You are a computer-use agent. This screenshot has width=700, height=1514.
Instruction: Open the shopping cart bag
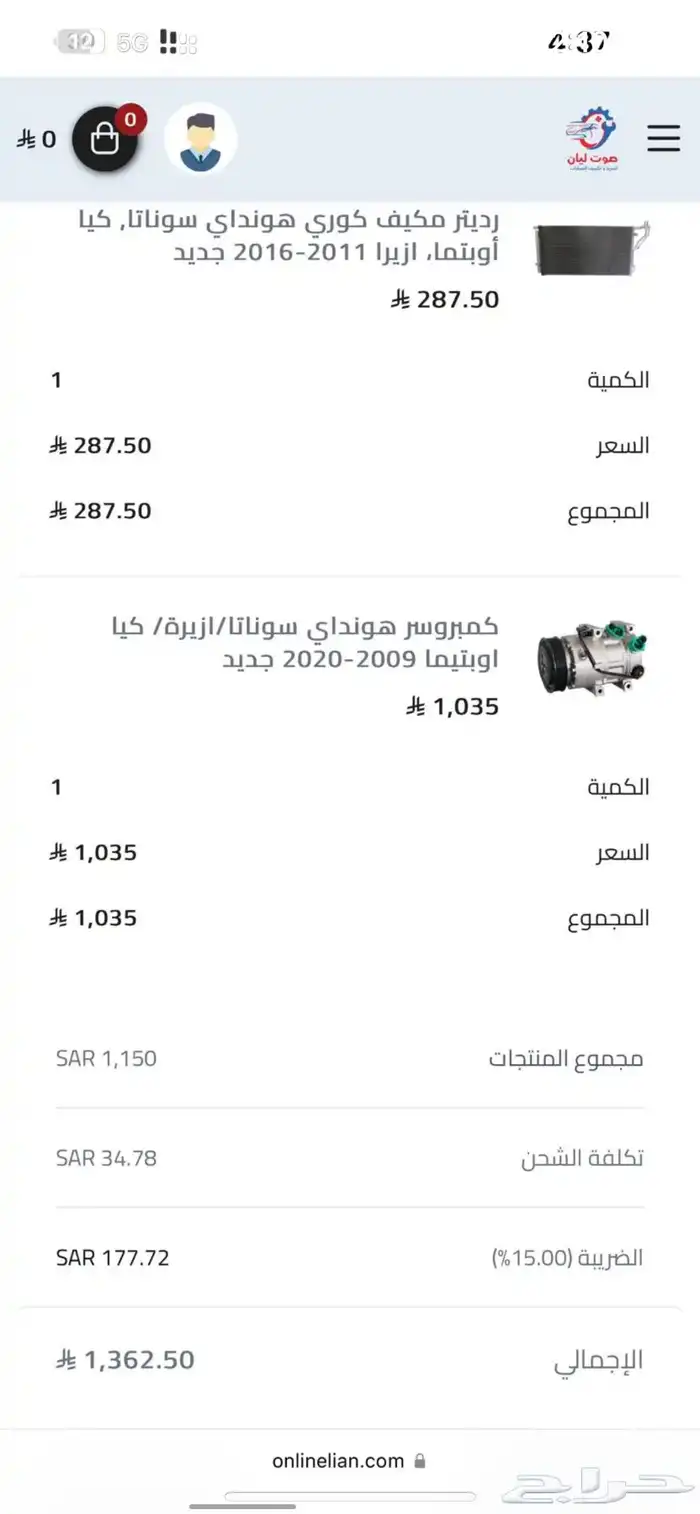[x=104, y=139]
